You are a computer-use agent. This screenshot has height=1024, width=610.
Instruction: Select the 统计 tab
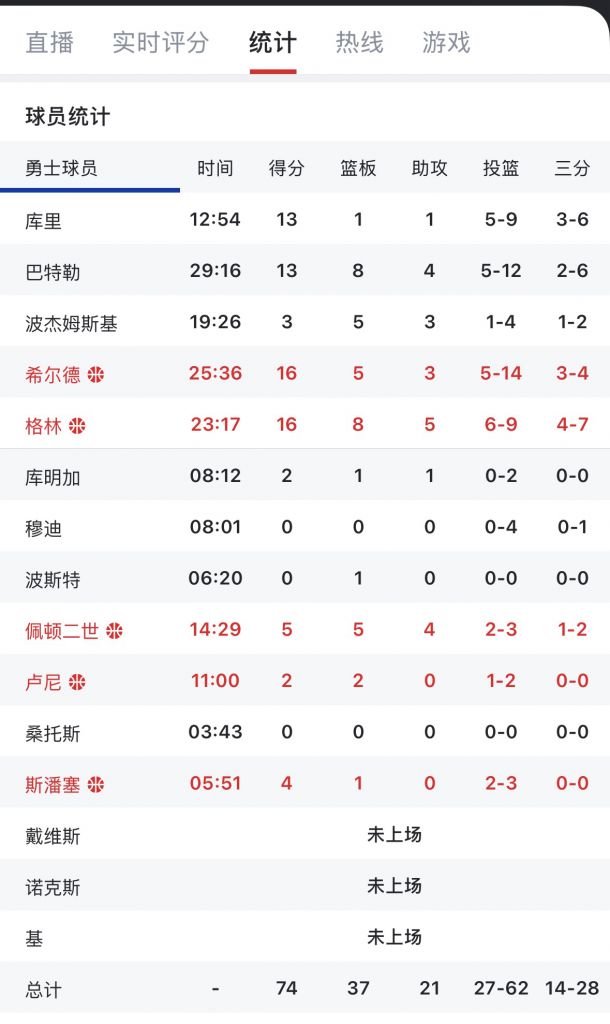click(273, 43)
